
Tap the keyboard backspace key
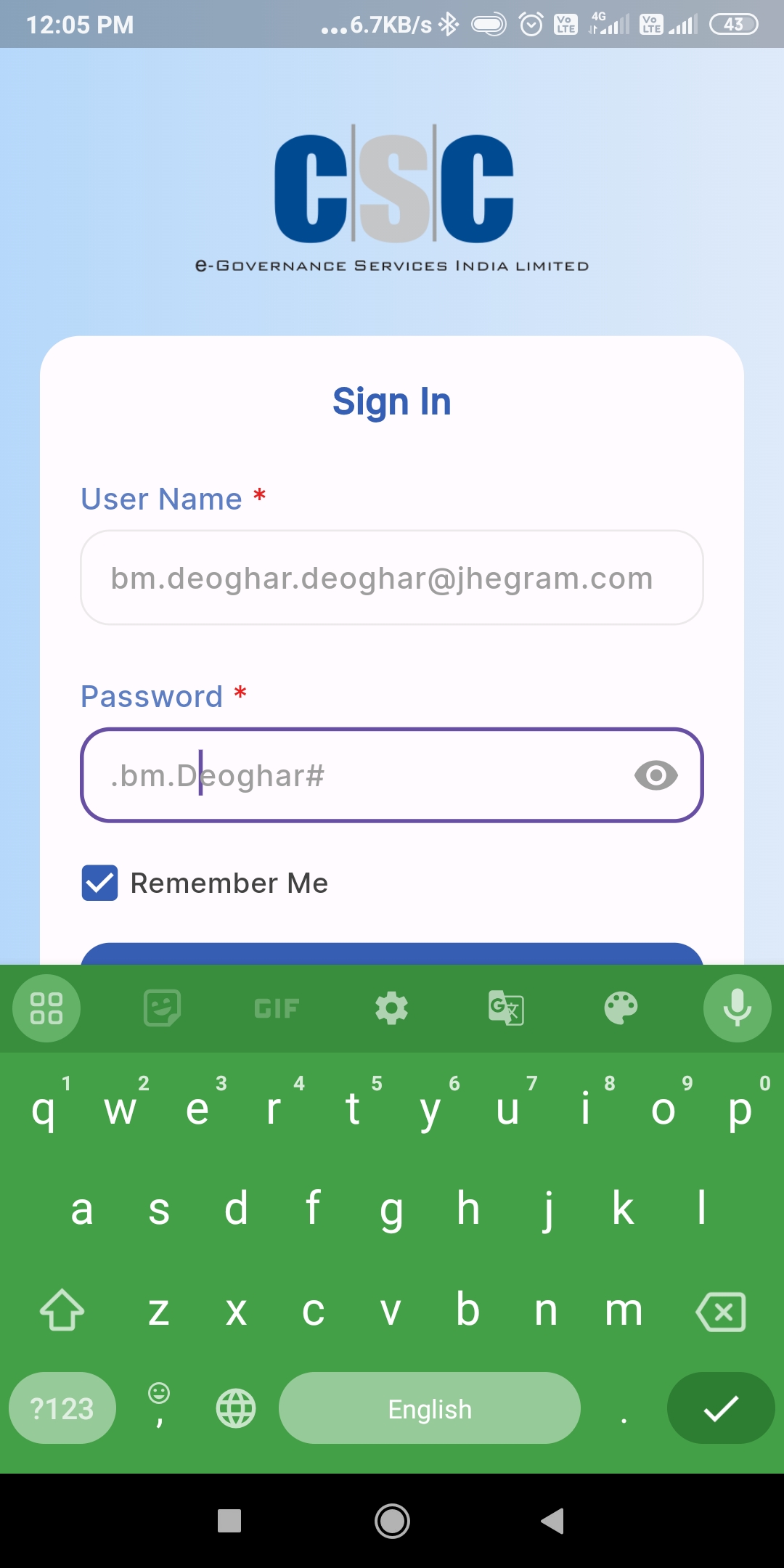coord(721,1312)
